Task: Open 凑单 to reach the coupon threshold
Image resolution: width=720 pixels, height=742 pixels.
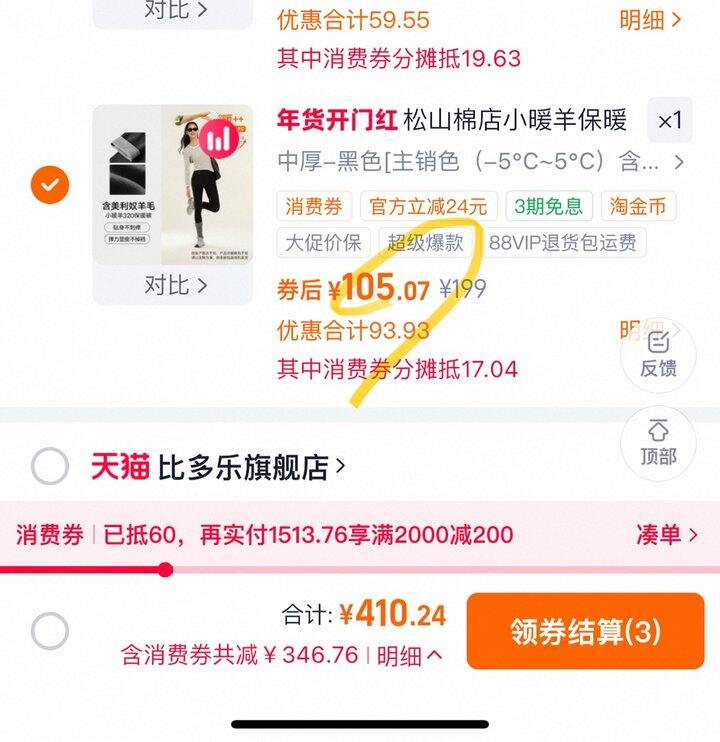Action: [666, 535]
